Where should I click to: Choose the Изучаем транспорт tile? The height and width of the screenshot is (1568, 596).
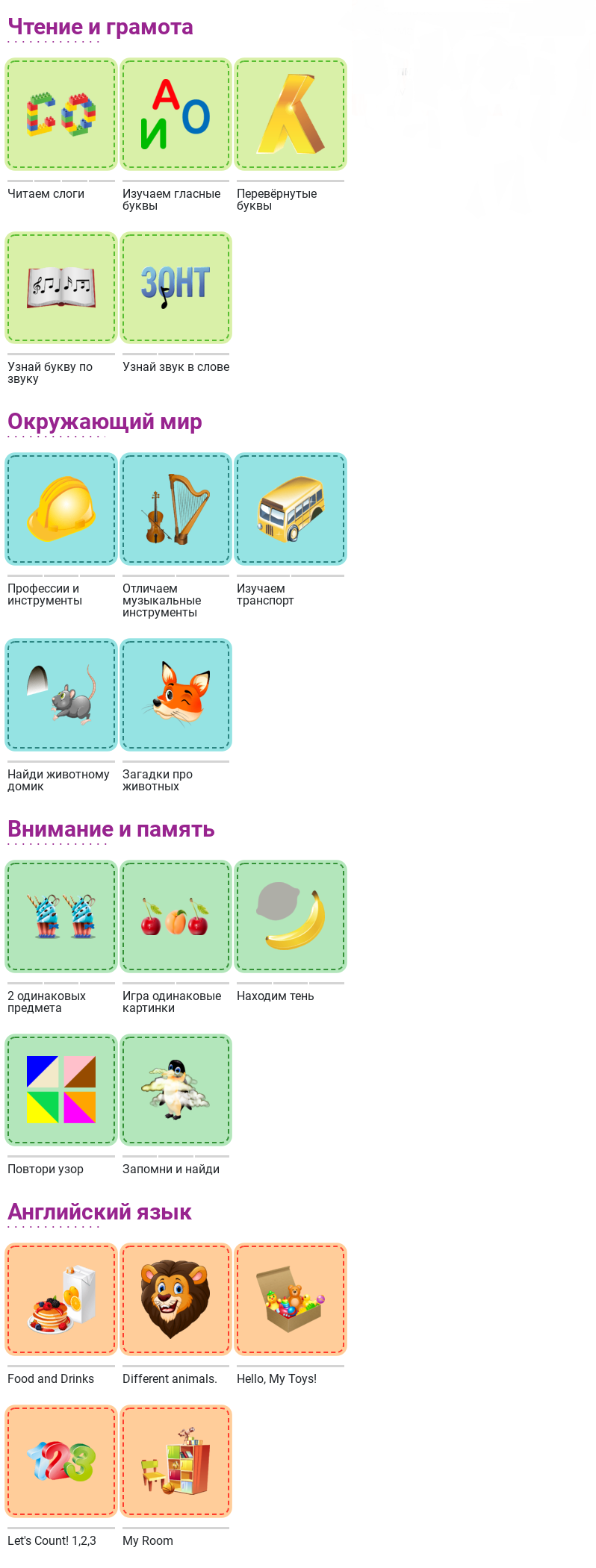pyautogui.click(x=291, y=509)
